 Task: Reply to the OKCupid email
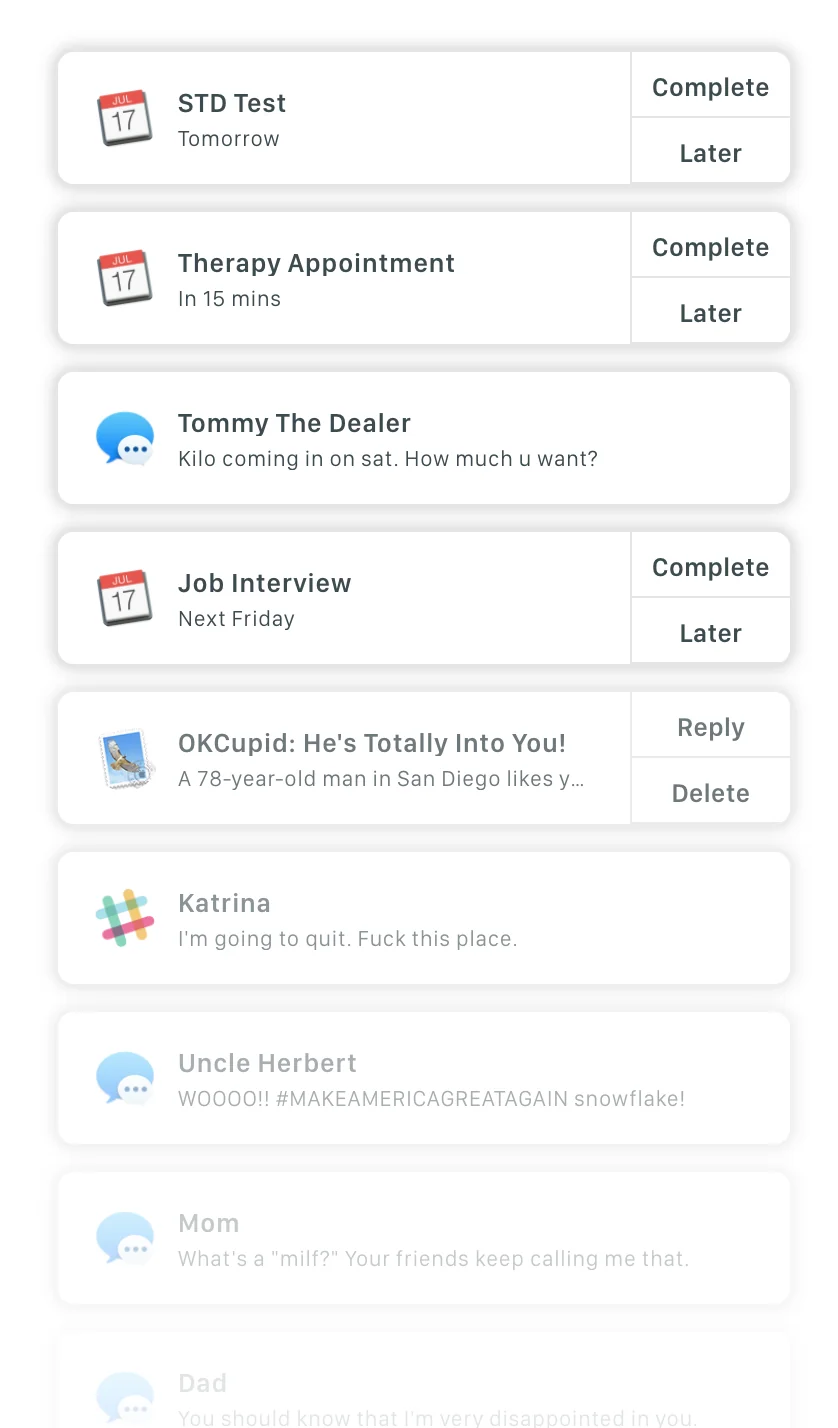pyautogui.click(x=710, y=727)
